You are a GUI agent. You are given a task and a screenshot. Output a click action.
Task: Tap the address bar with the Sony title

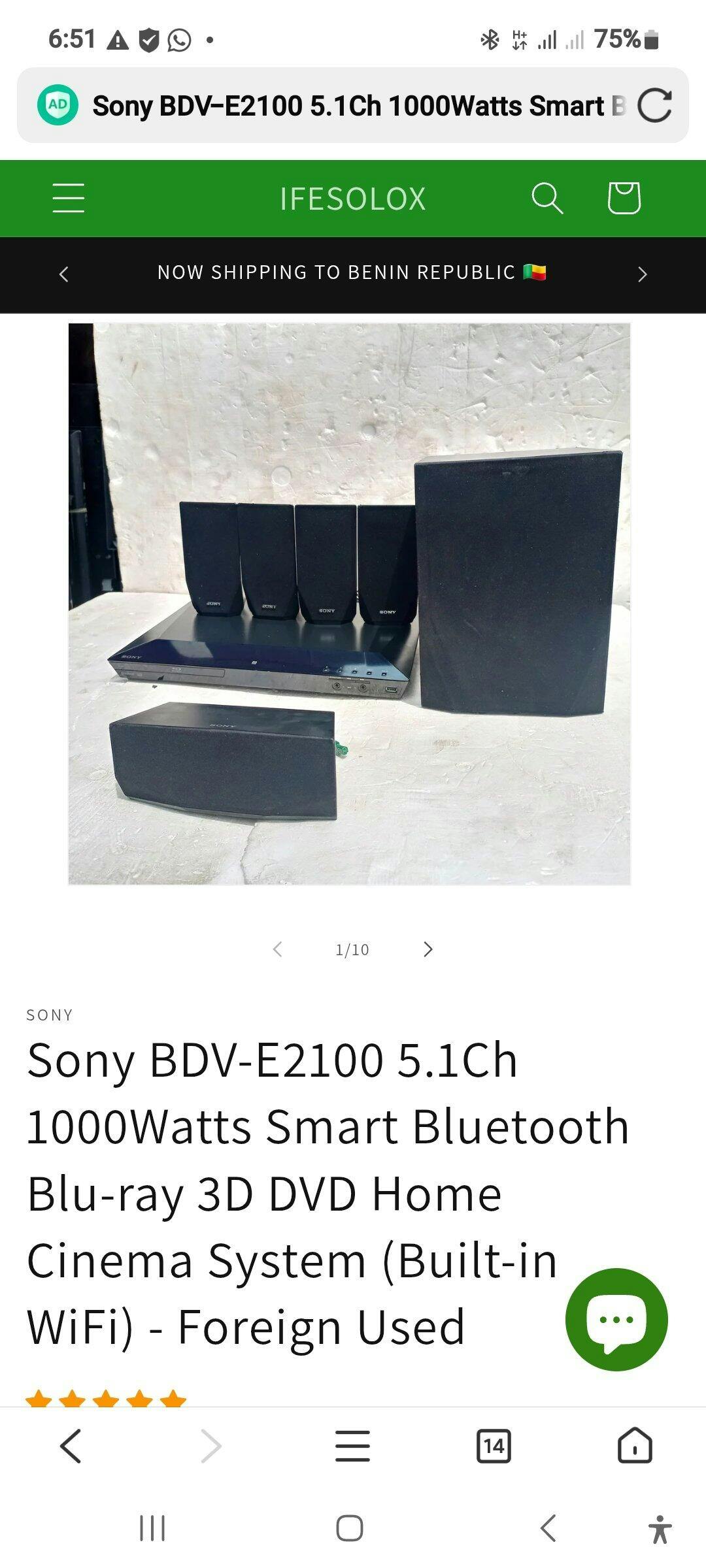point(353,105)
